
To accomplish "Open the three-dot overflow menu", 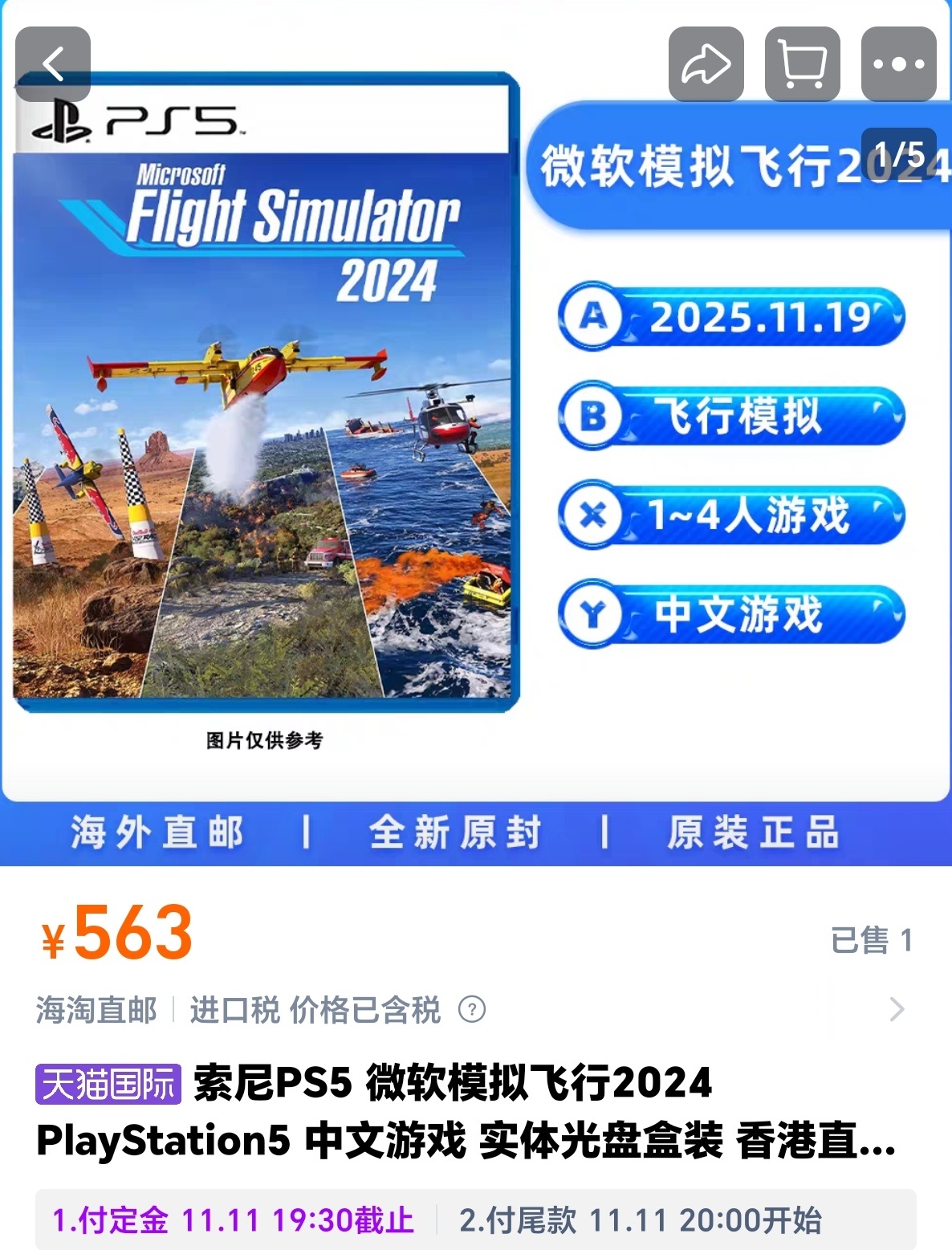I will click(898, 64).
